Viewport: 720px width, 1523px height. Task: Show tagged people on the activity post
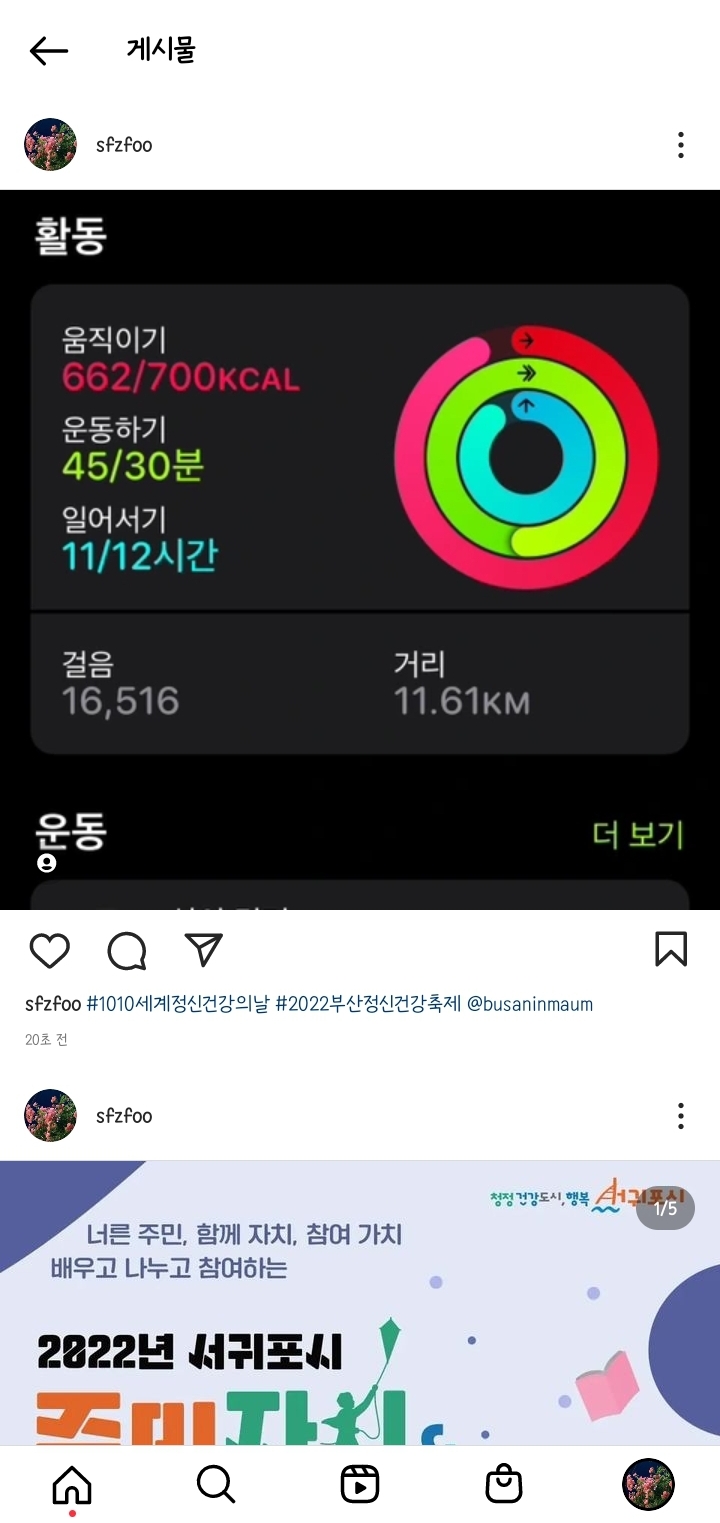coord(47,863)
